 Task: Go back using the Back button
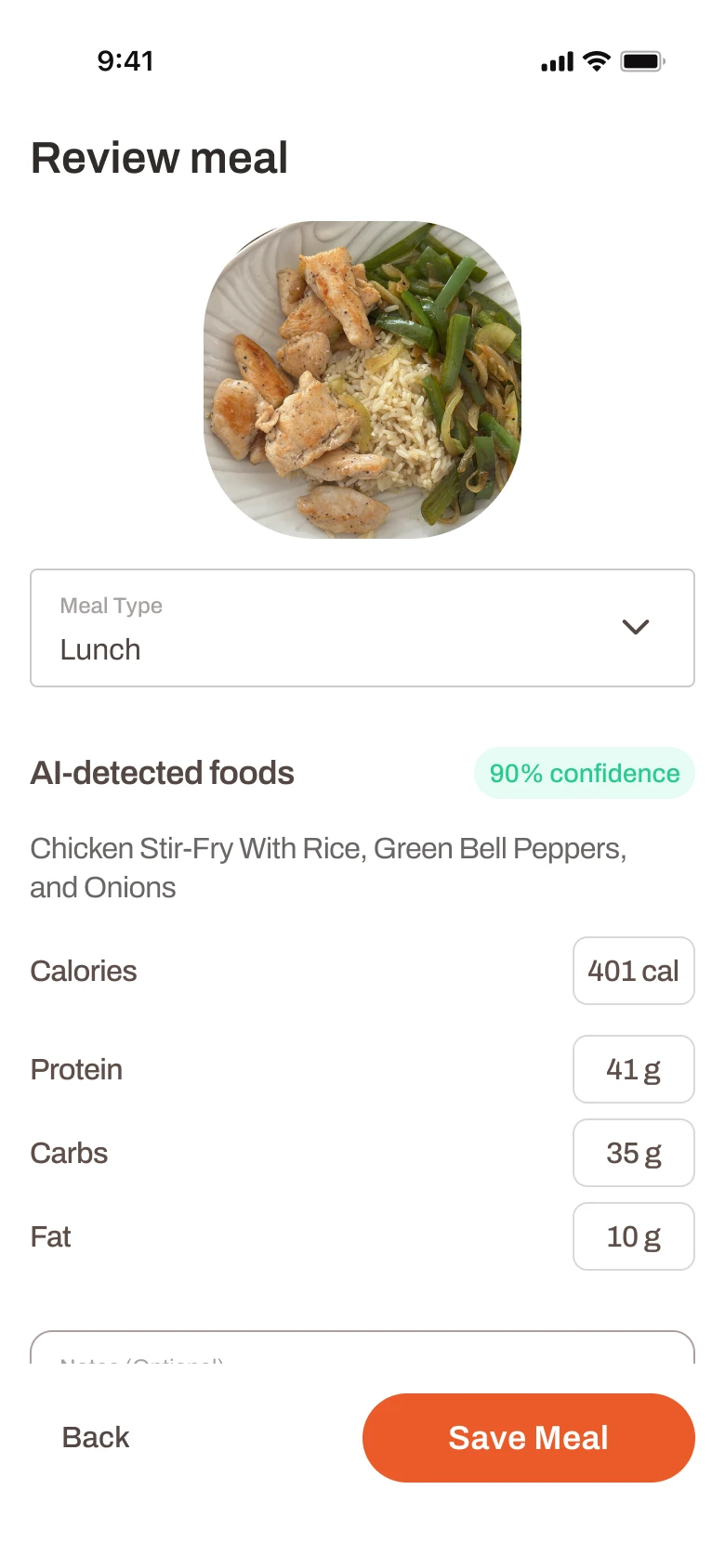coord(95,1436)
